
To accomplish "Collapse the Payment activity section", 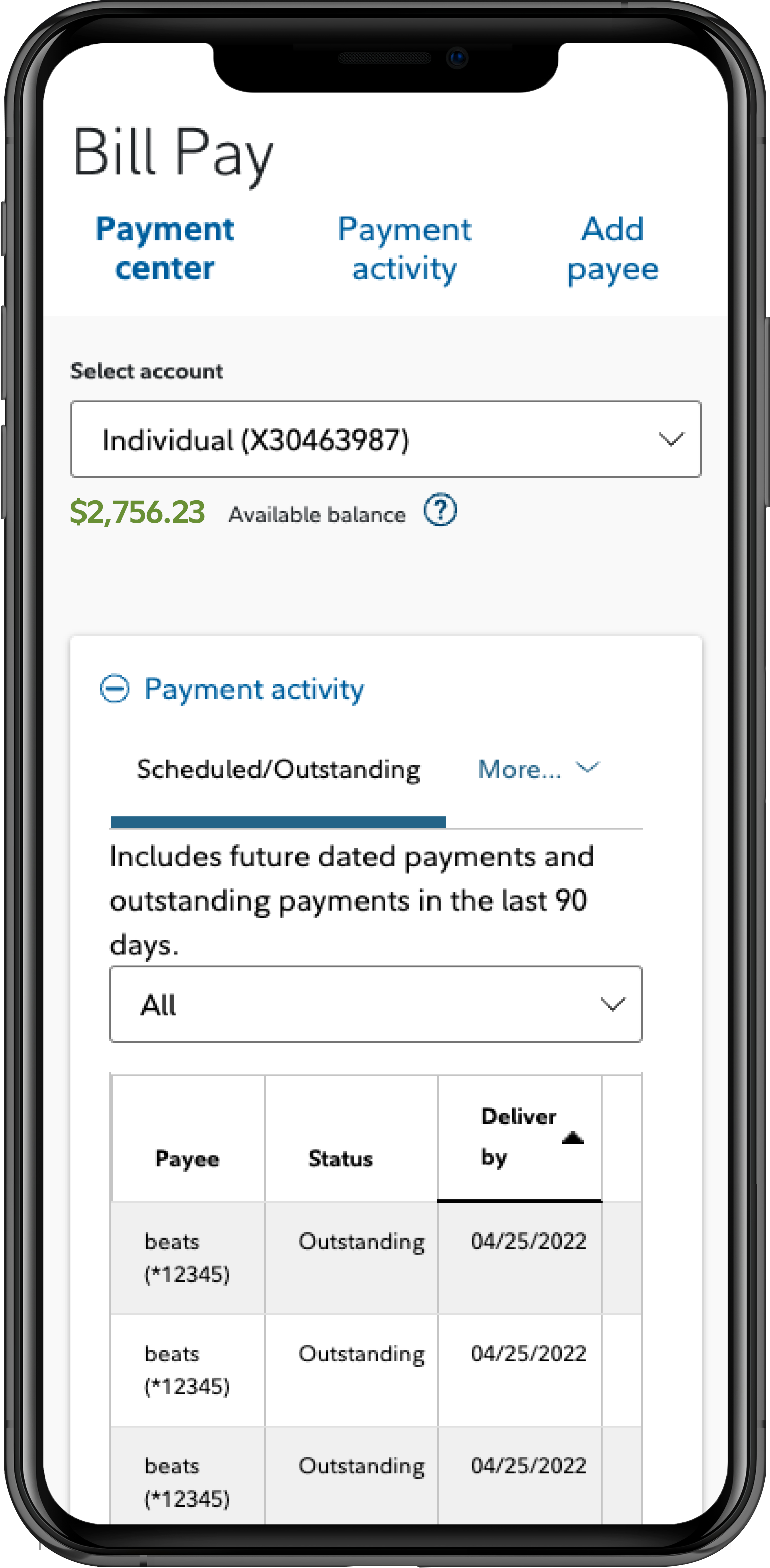I will tap(115, 689).
